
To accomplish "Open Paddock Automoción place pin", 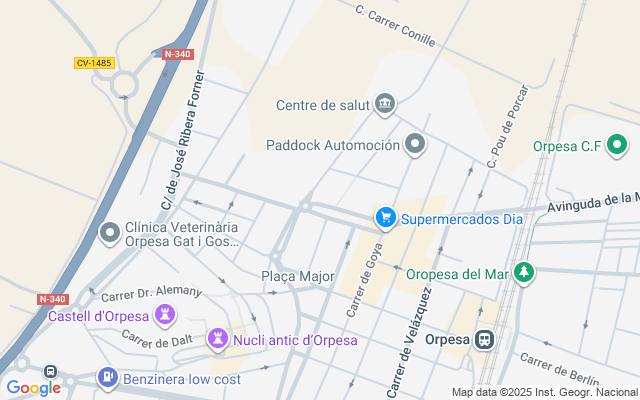I will [416, 145].
